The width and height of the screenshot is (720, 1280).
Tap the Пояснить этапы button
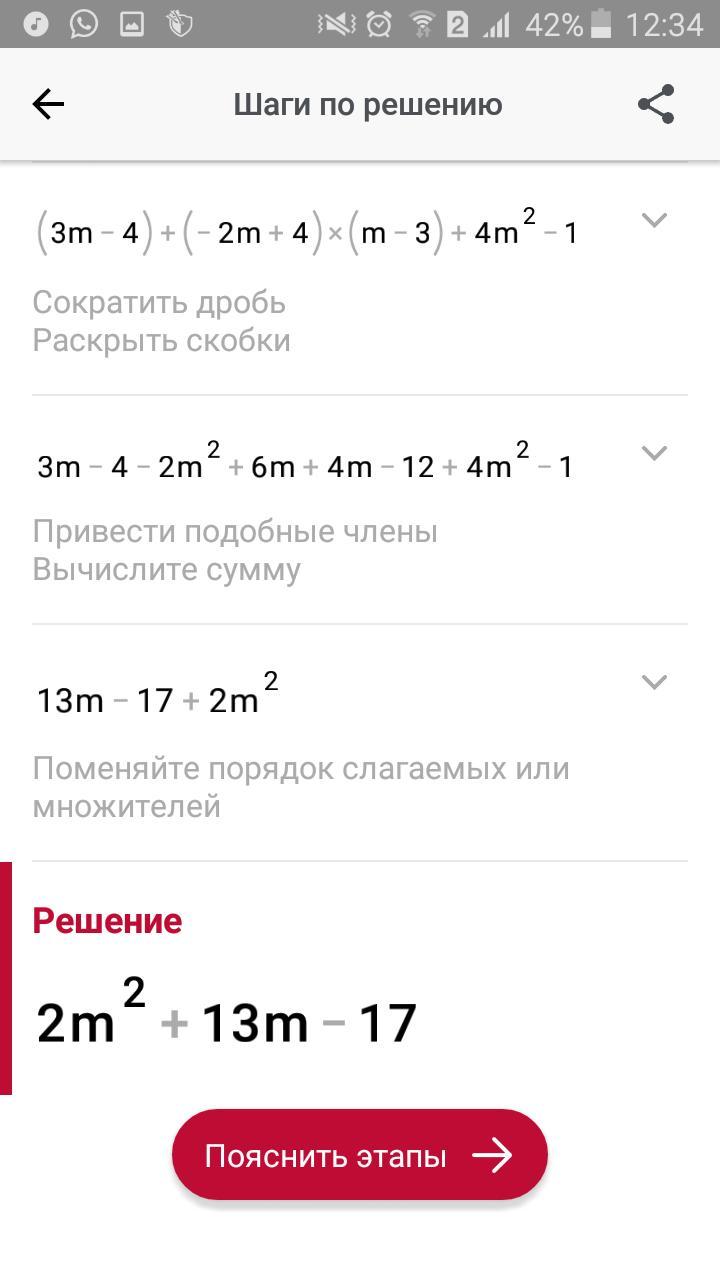click(360, 1155)
